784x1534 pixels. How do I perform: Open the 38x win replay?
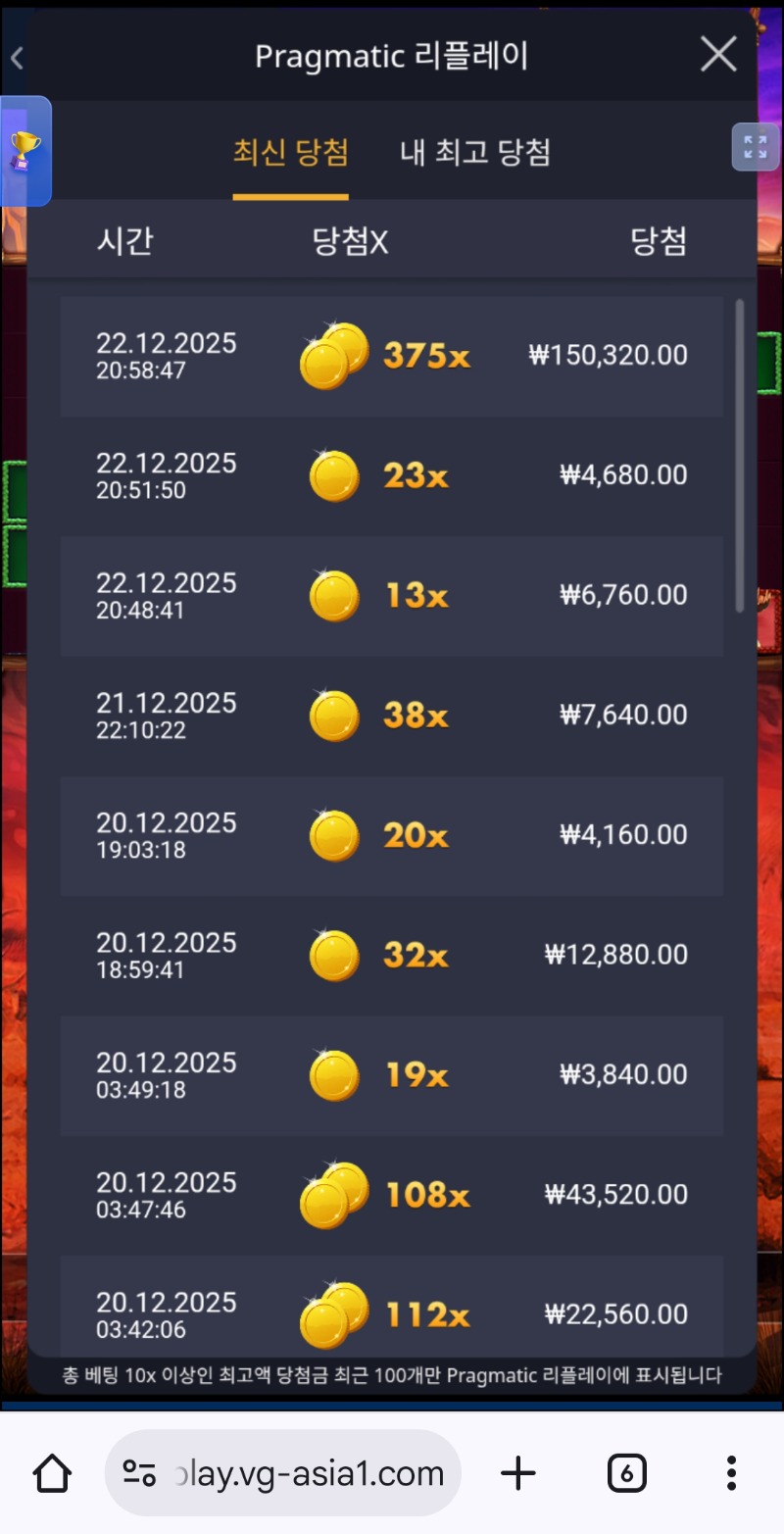pos(392,716)
